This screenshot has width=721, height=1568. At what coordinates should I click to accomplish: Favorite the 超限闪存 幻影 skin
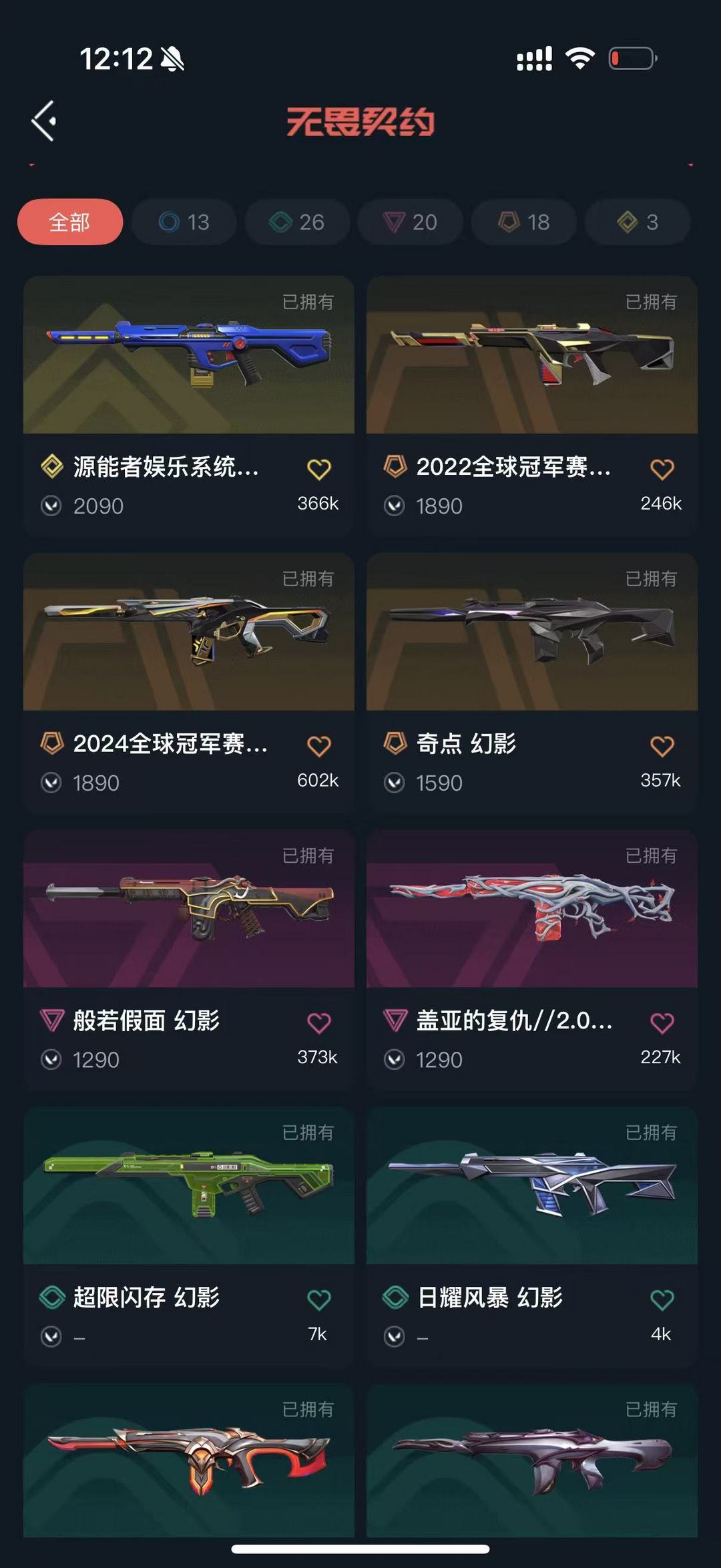pyautogui.click(x=316, y=1297)
